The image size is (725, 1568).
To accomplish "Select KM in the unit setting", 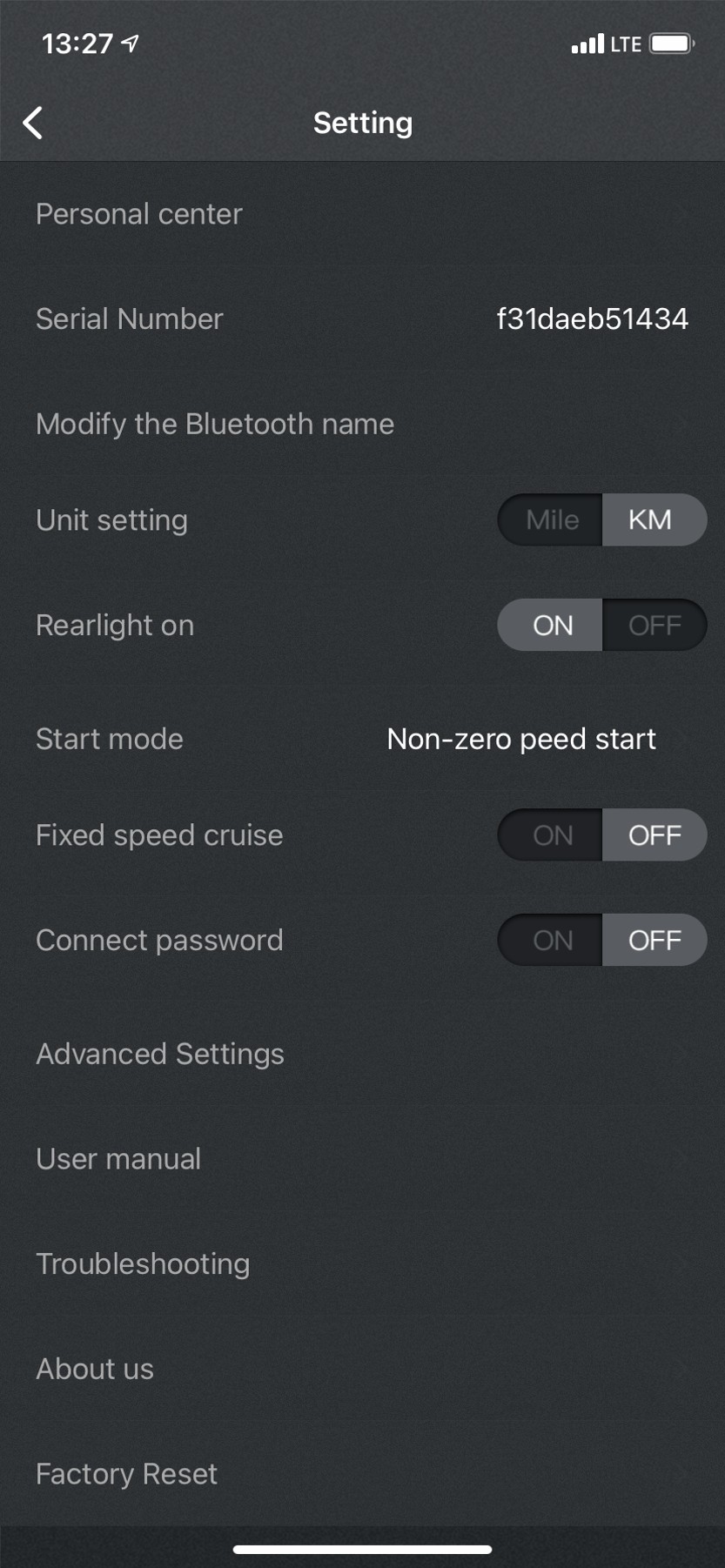I will [652, 520].
